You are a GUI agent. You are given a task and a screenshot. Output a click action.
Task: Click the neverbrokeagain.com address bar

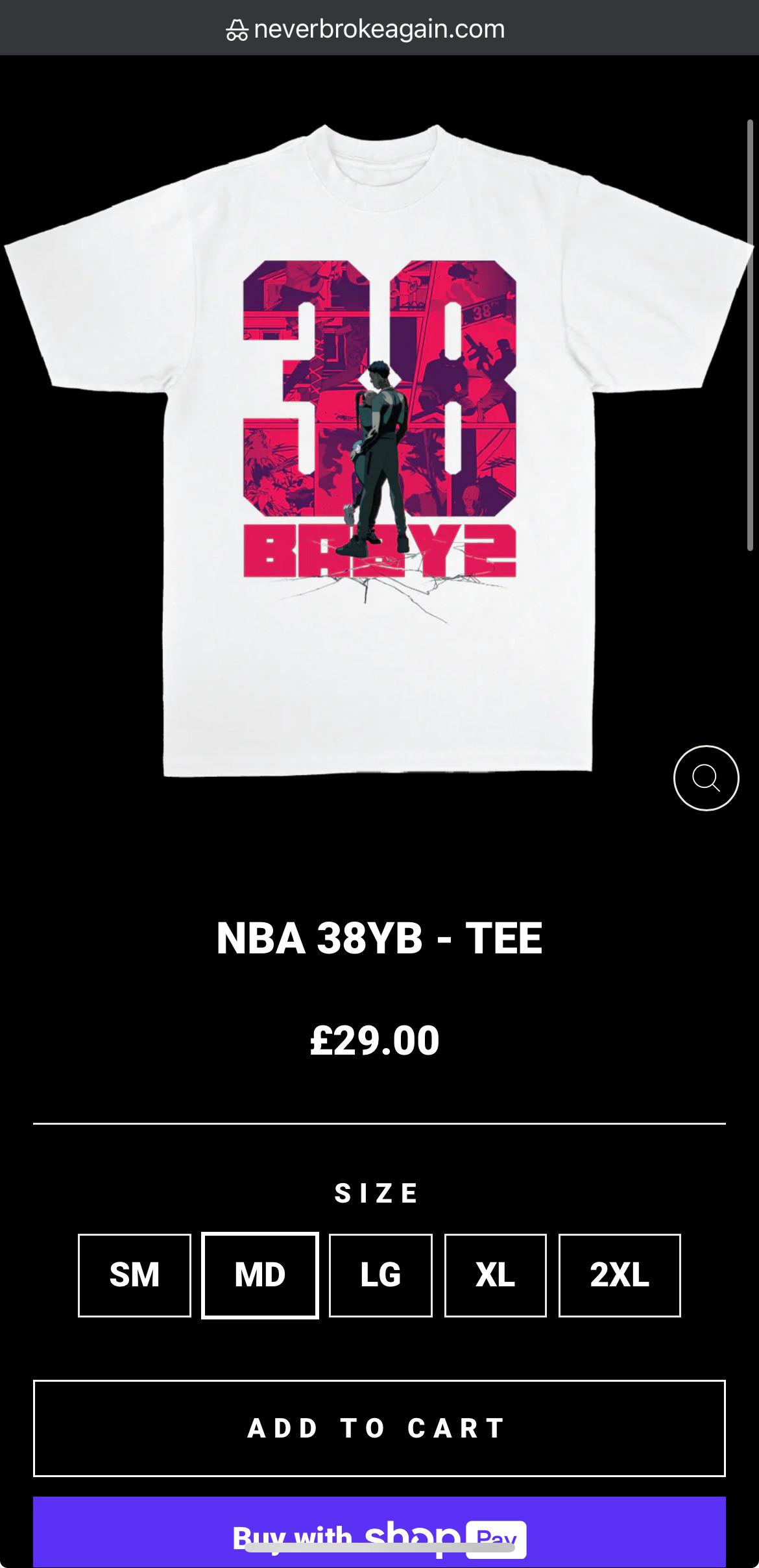tap(379, 29)
